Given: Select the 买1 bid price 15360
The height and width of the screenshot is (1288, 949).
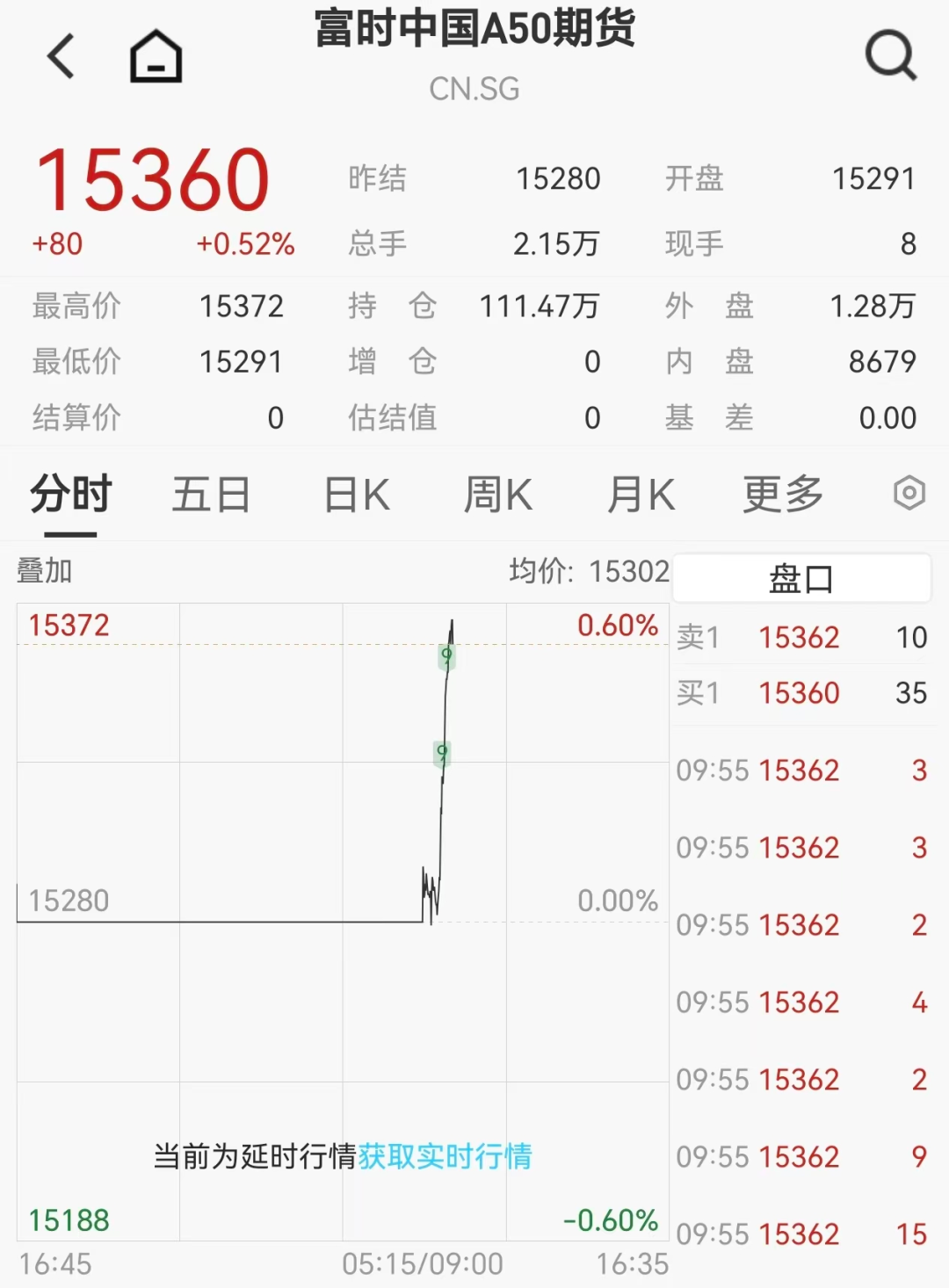Looking at the screenshot, I should point(799,693).
